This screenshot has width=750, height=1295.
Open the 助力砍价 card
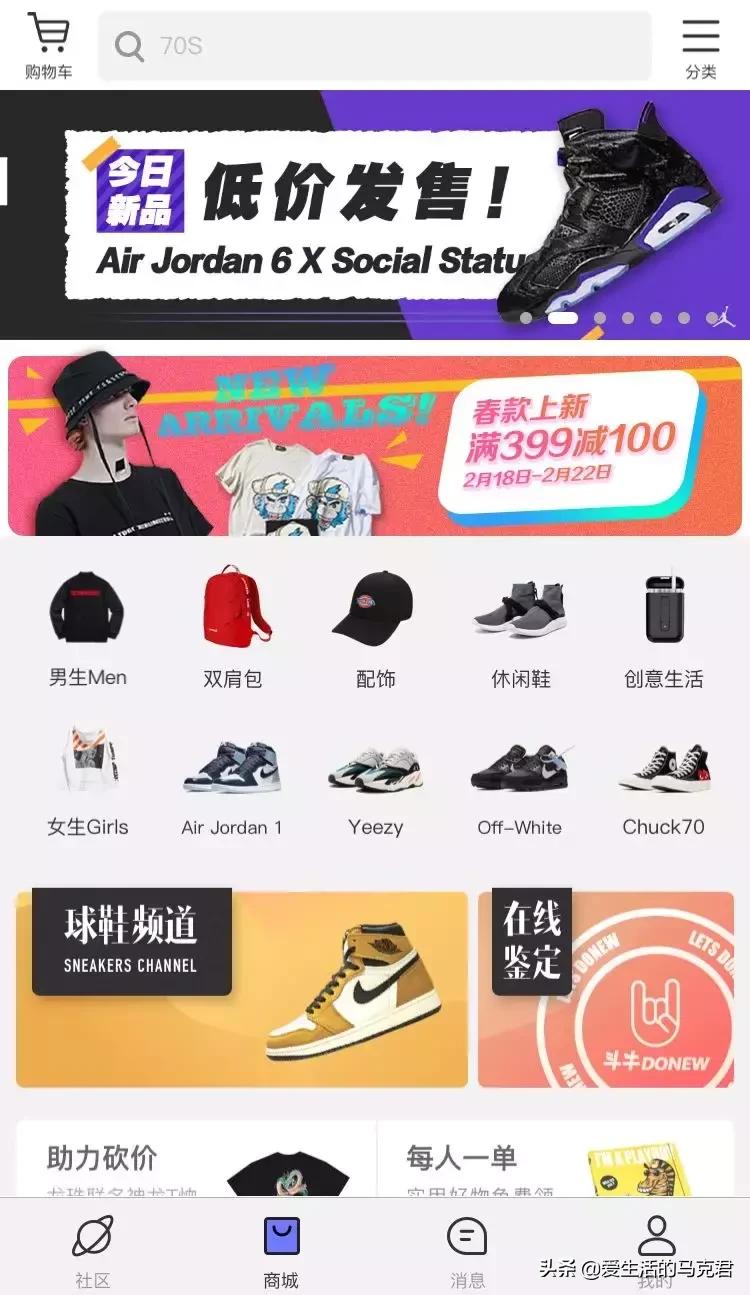point(196,1160)
